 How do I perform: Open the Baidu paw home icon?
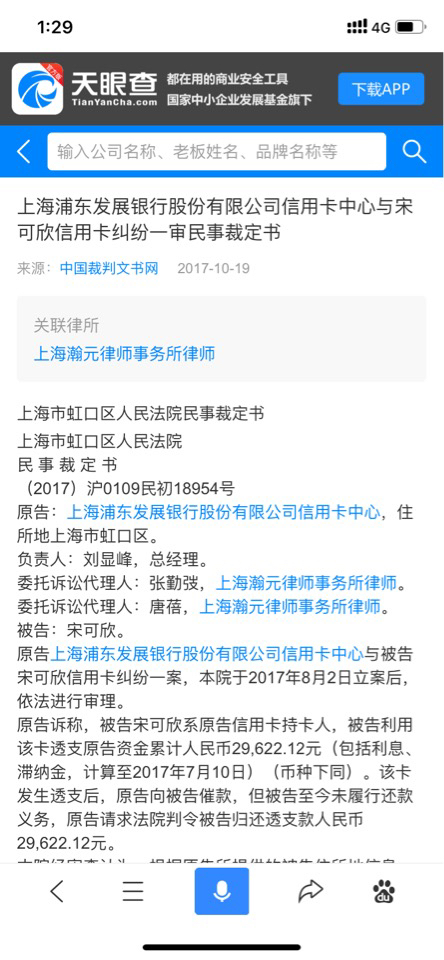pyautogui.click(x=383, y=891)
